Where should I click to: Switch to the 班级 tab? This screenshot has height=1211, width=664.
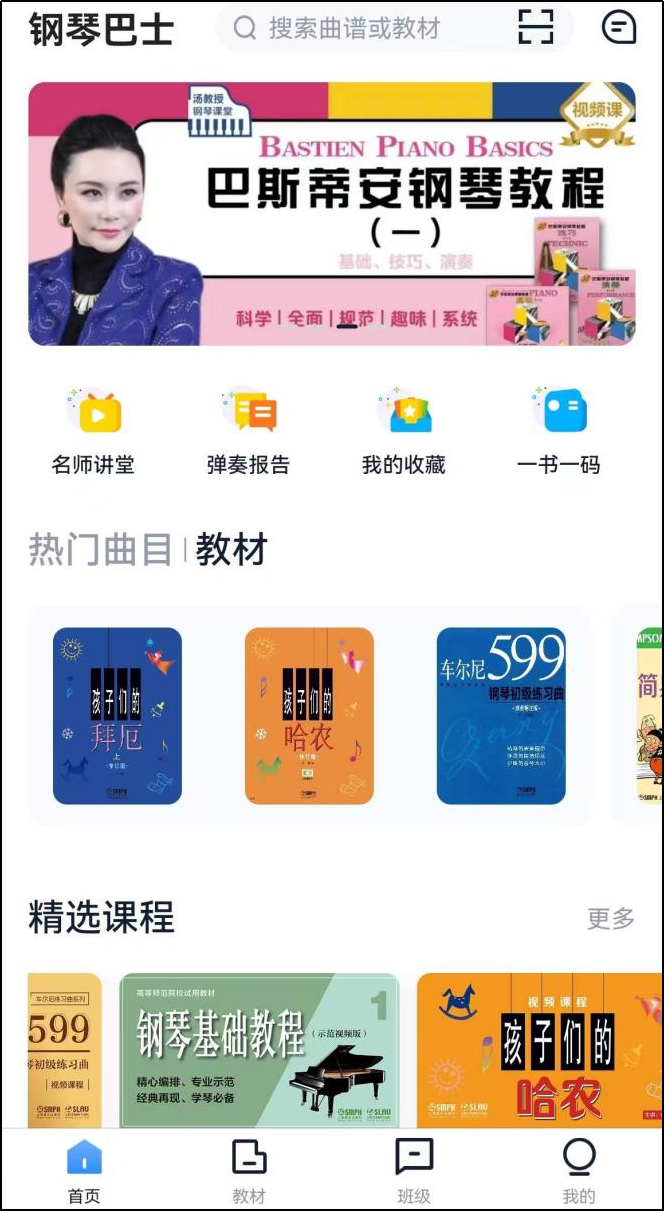[x=414, y=1170]
